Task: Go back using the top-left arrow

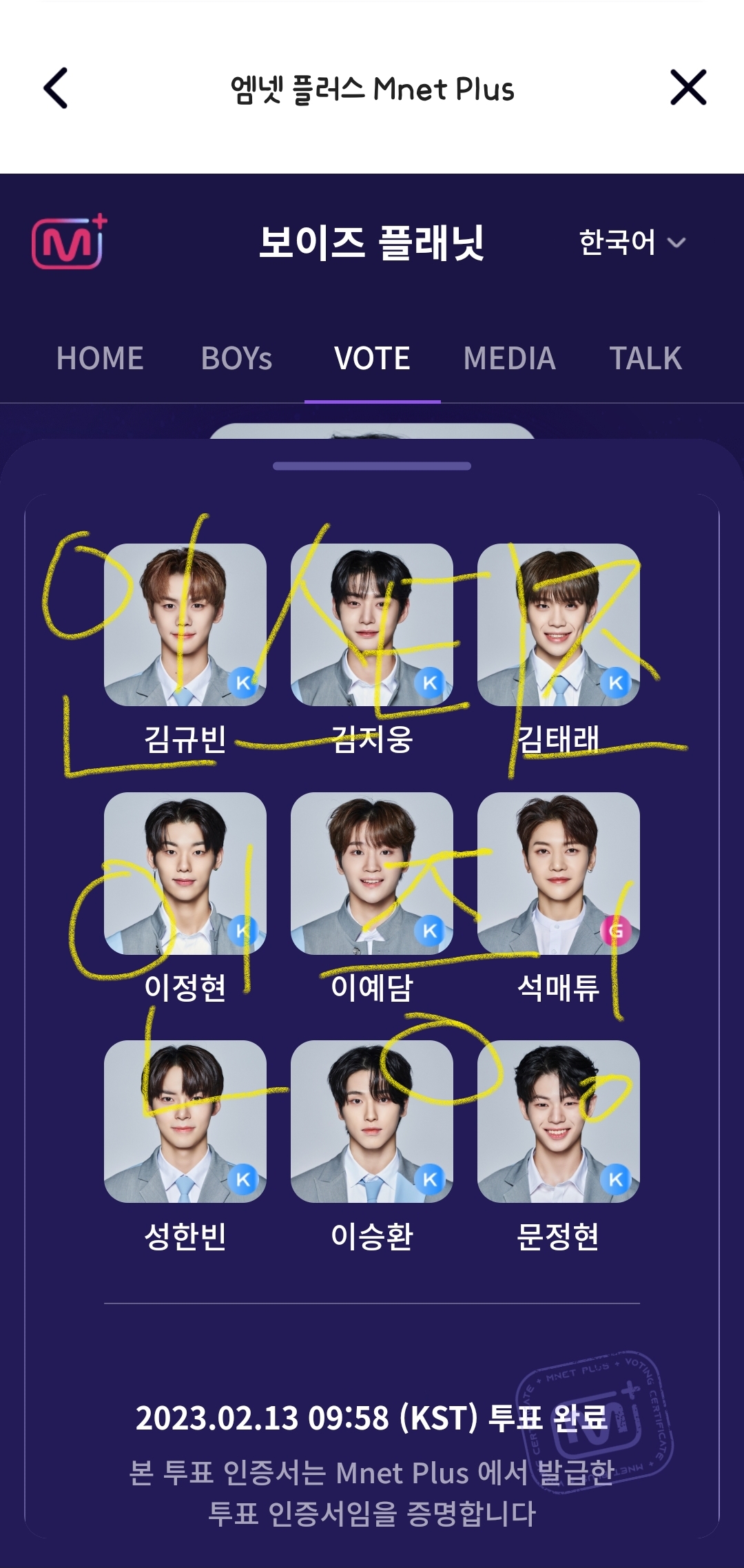Action: coord(56,88)
